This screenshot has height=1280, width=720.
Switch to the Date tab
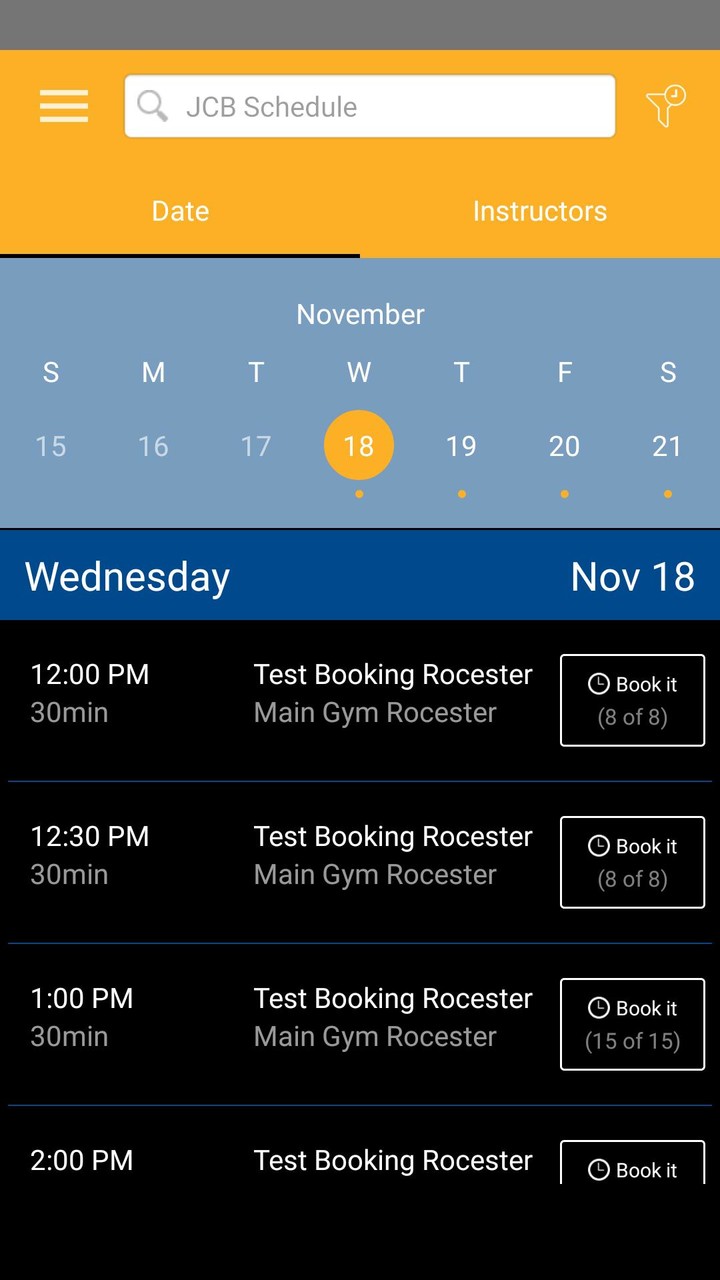click(180, 211)
